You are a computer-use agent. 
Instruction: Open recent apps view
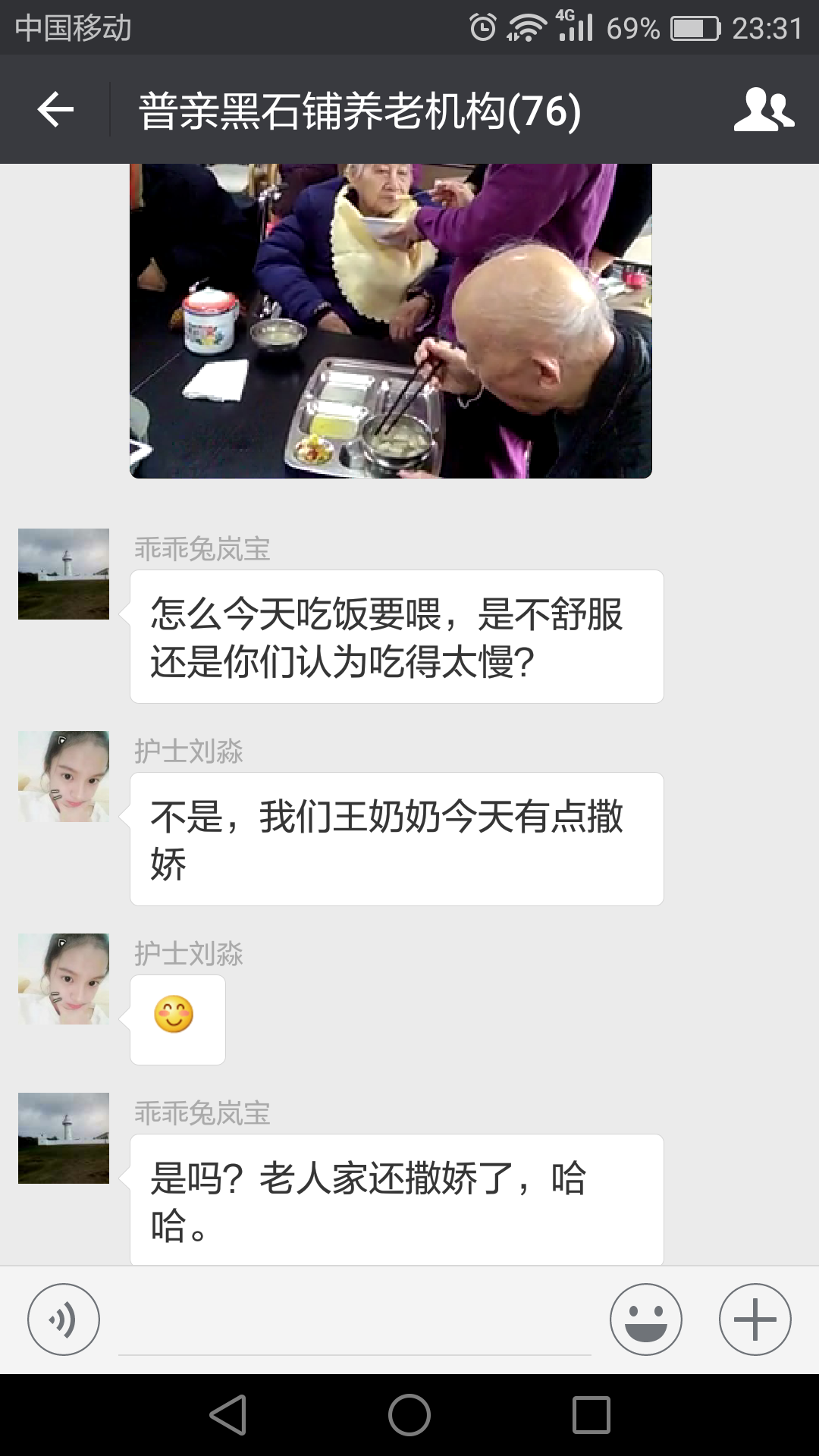(591, 1415)
